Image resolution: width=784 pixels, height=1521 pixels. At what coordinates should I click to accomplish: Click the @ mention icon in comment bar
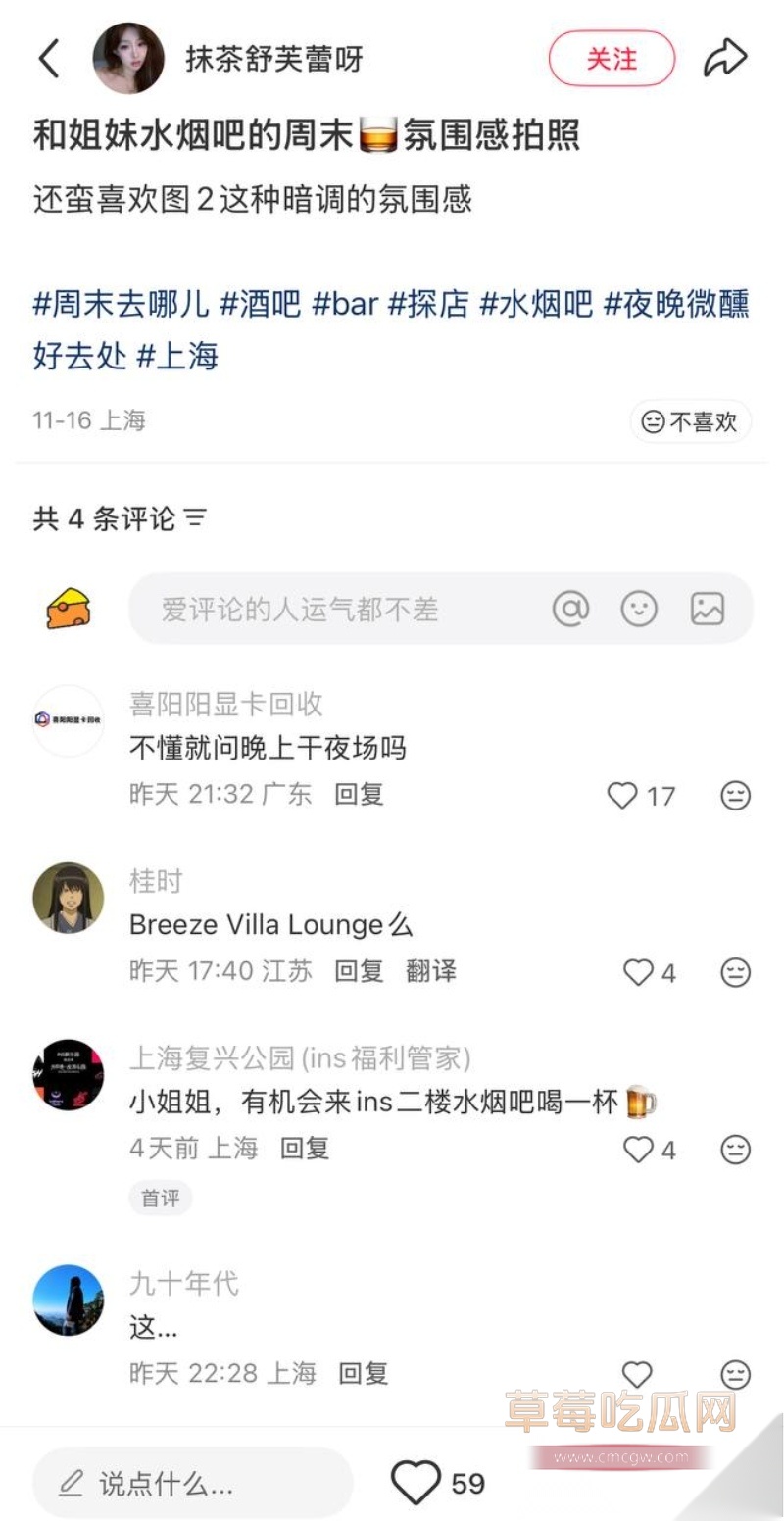point(572,608)
